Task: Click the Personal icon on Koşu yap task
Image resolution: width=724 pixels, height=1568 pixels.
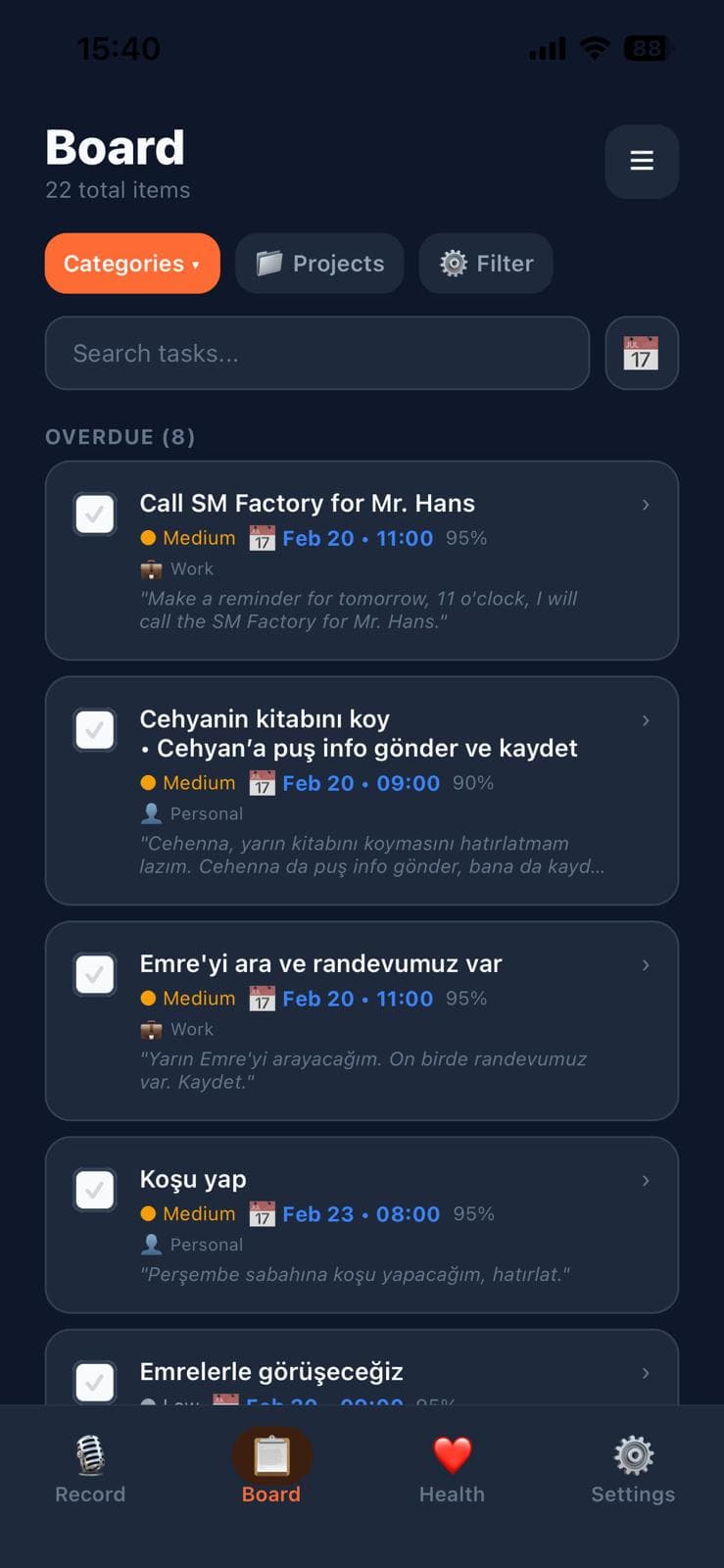Action: pos(152,1244)
